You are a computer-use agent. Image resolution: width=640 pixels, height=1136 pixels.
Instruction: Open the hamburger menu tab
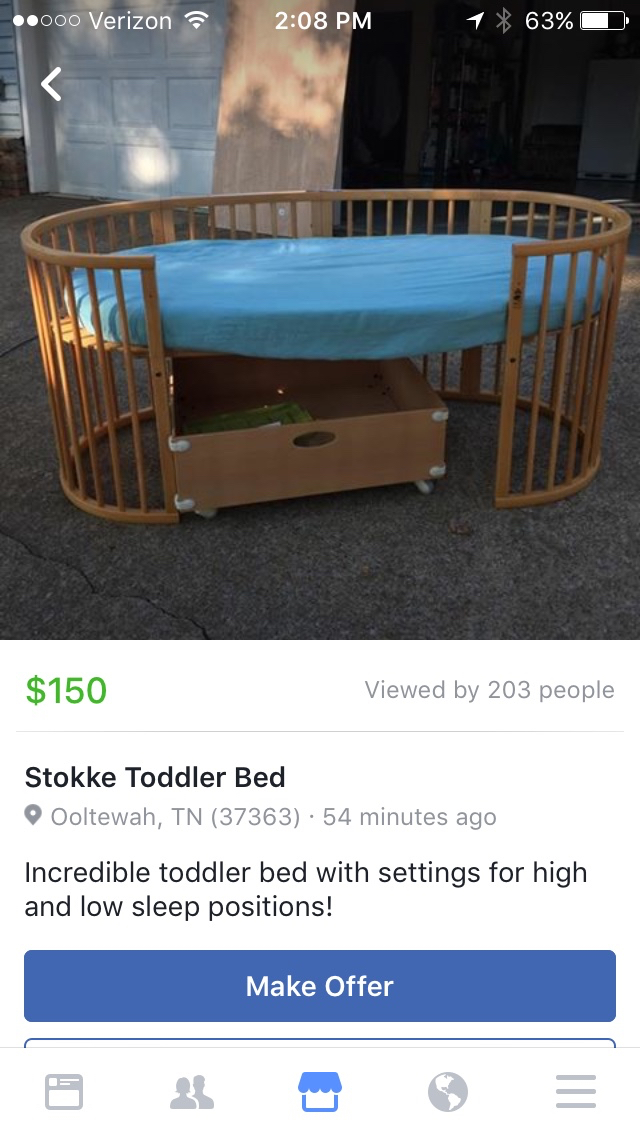576,1091
